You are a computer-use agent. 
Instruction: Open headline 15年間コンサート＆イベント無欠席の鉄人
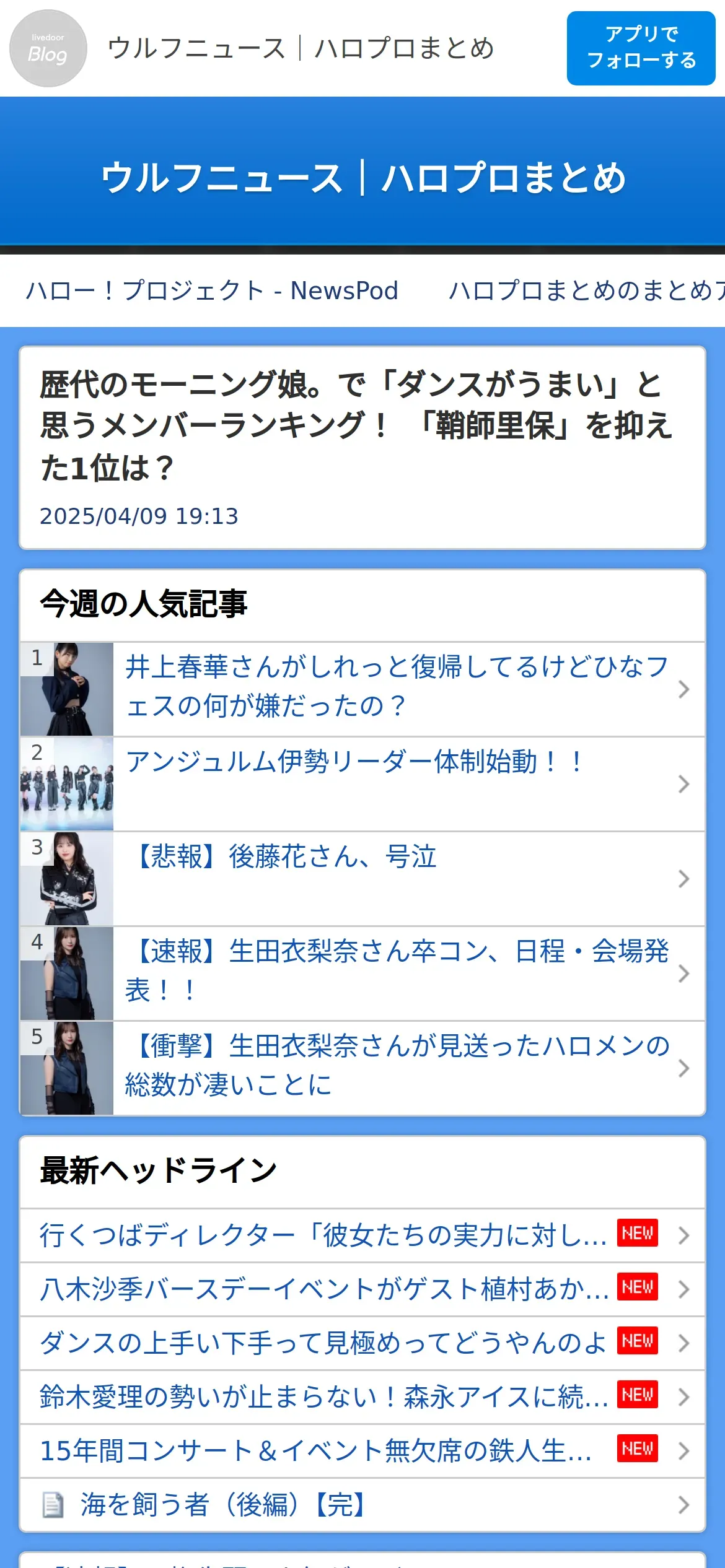315,1451
